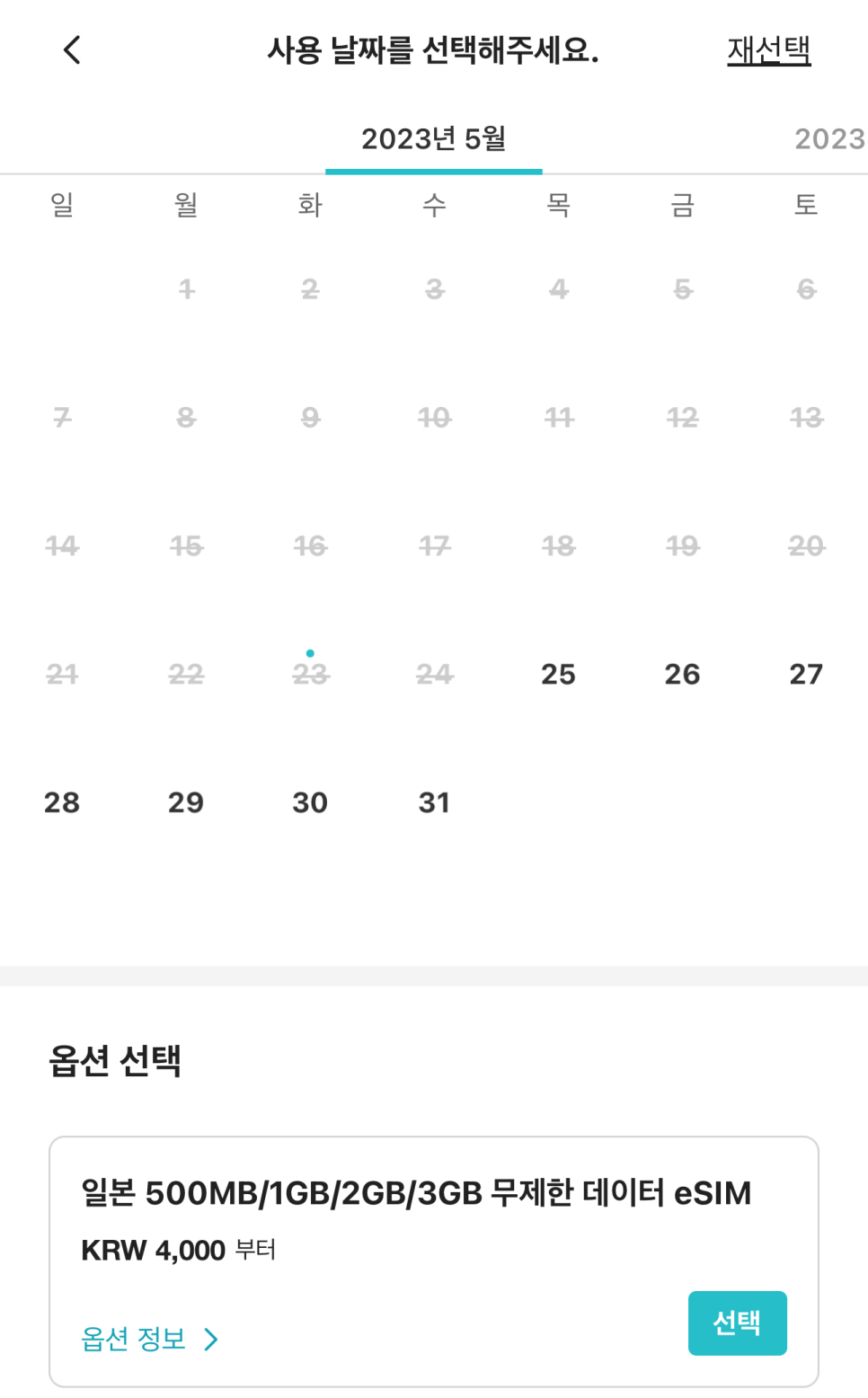868x1398 pixels.
Task: Select May 31 date
Action: (434, 802)
